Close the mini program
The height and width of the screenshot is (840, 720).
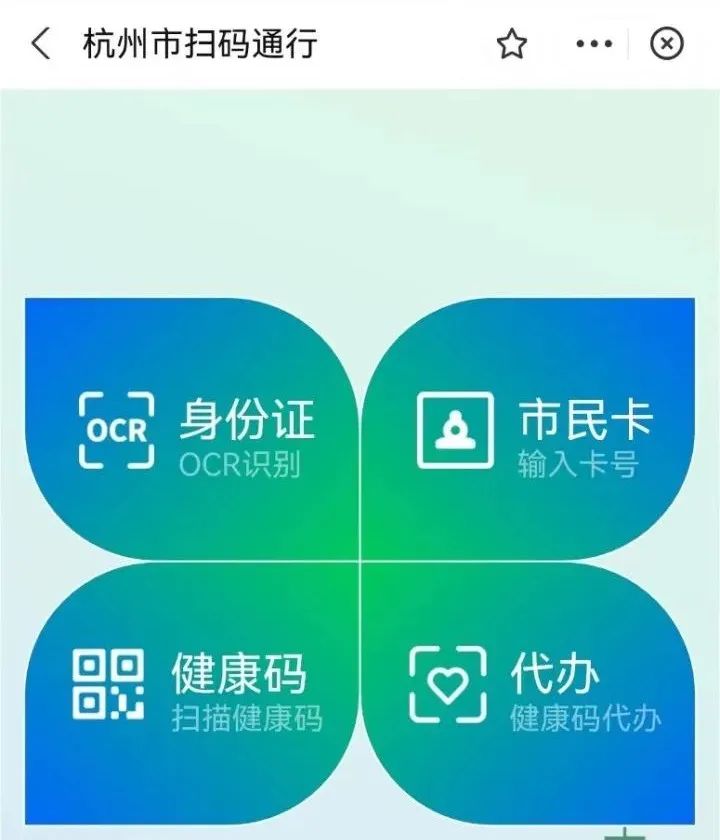click(667, 44)
